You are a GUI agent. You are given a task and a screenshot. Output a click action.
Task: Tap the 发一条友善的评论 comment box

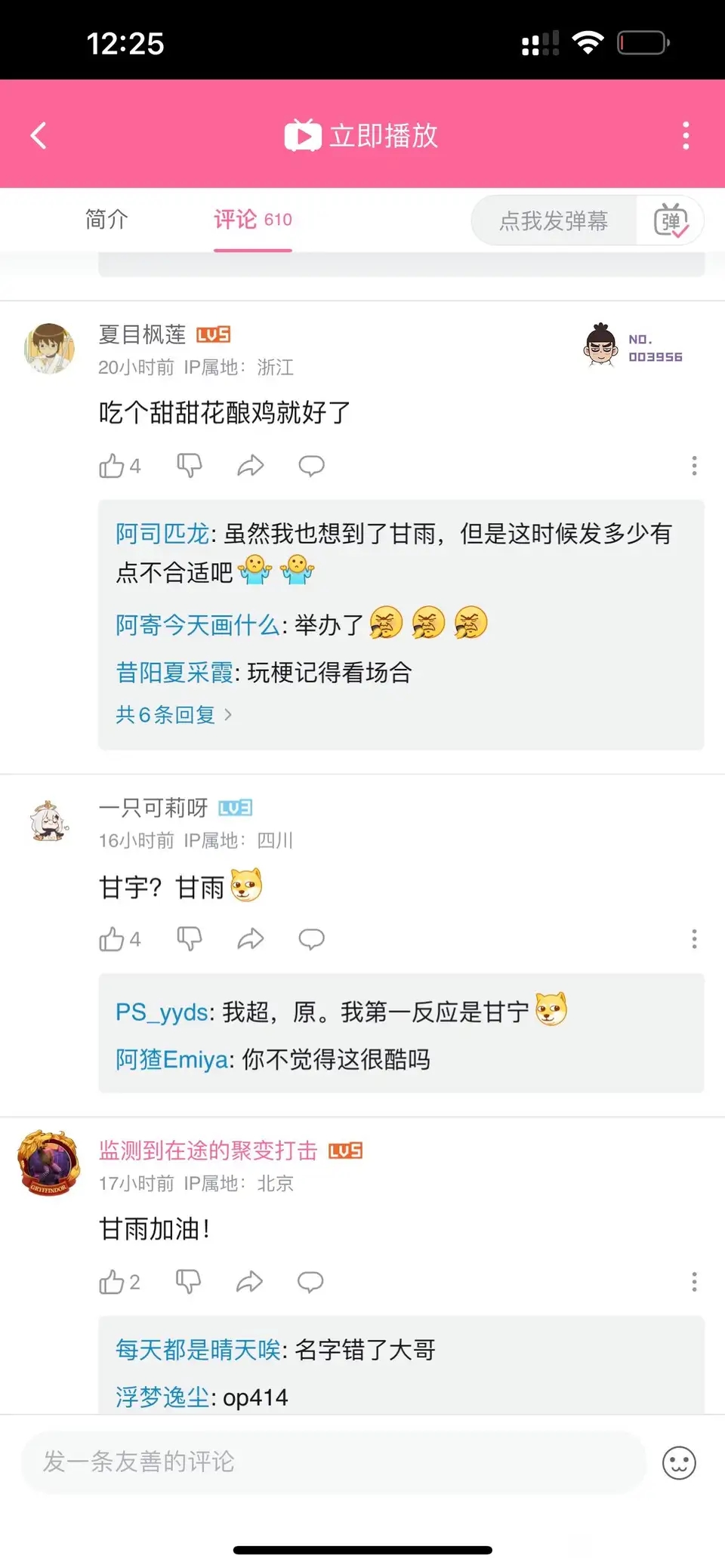[x=332, y=1462]
